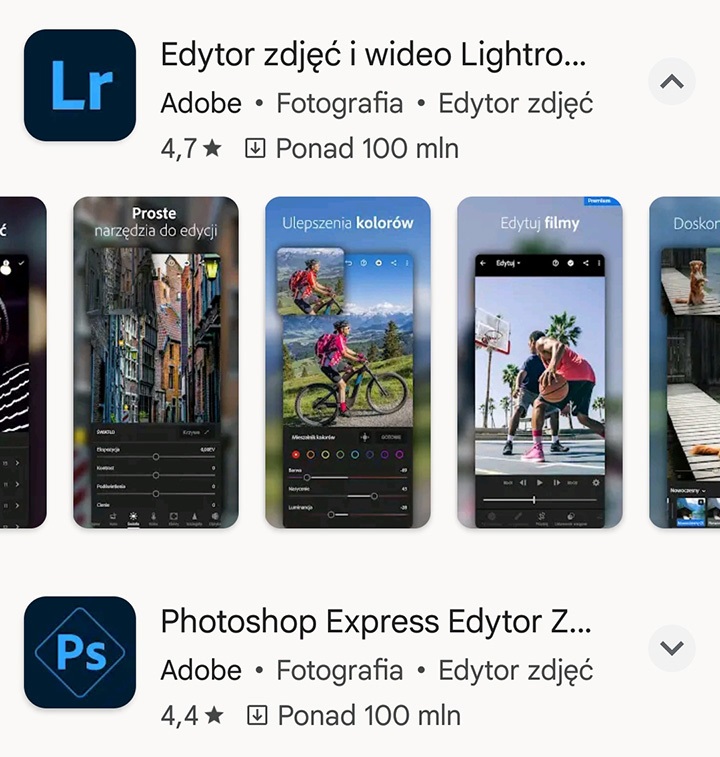Expand the Photoshop Express preview

pyautogui.click(x=672, y=648)
